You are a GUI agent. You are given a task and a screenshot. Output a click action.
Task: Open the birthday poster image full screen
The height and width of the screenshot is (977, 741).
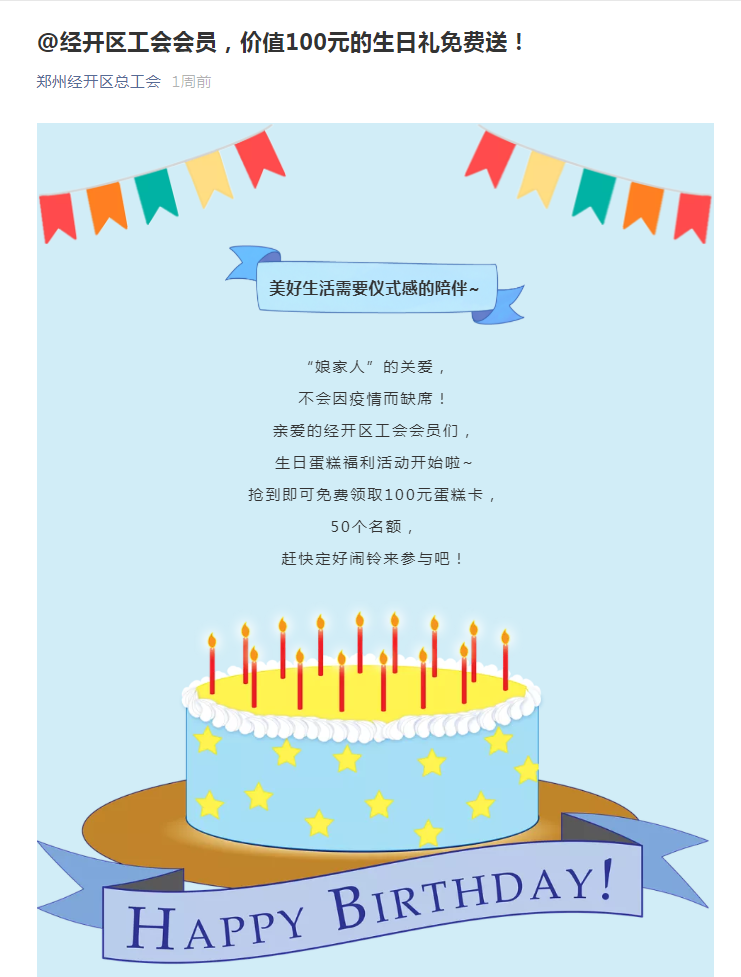pyautogui.click(x=375, y=550)
